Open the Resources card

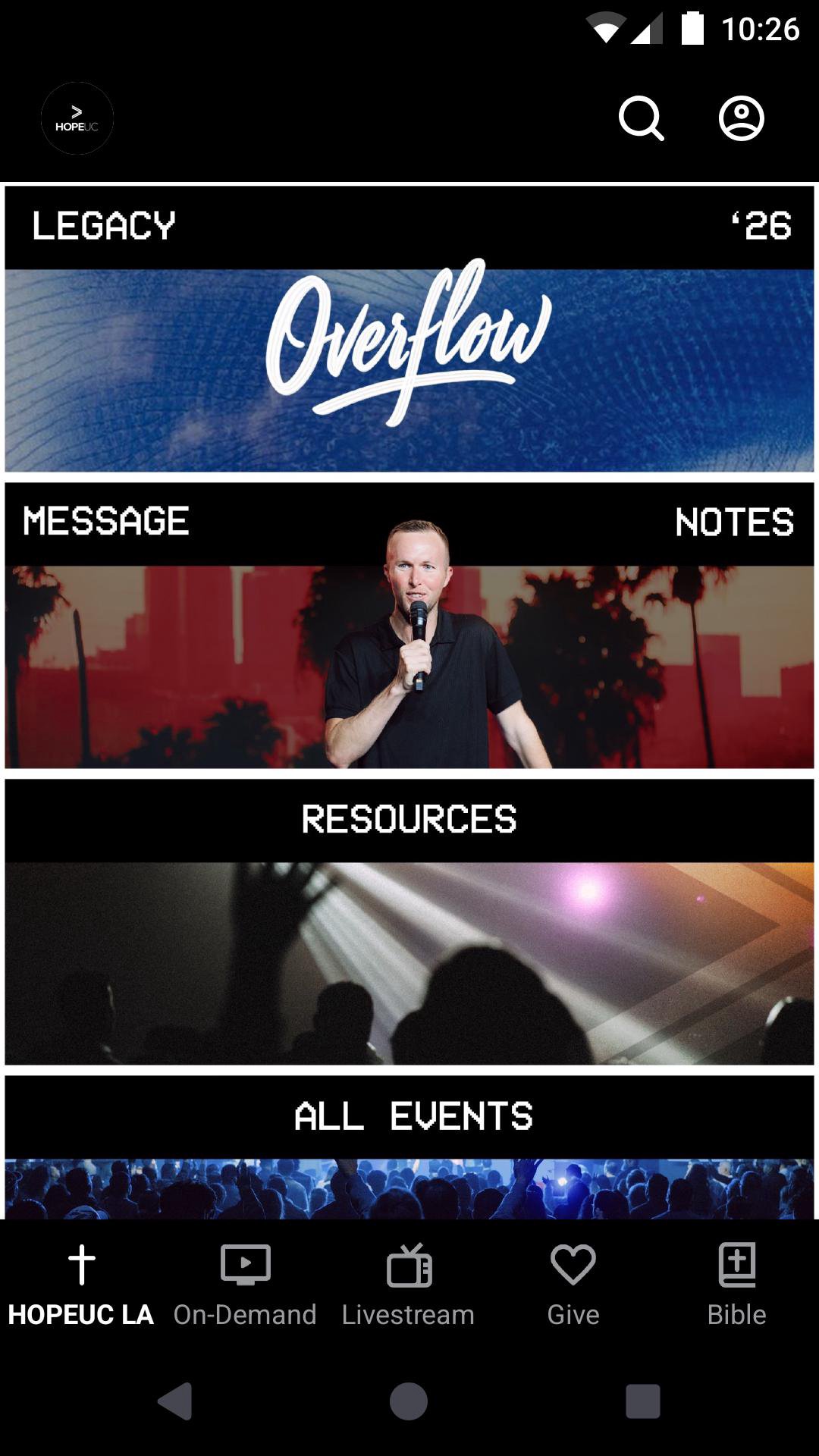click(x=409, y=922)
